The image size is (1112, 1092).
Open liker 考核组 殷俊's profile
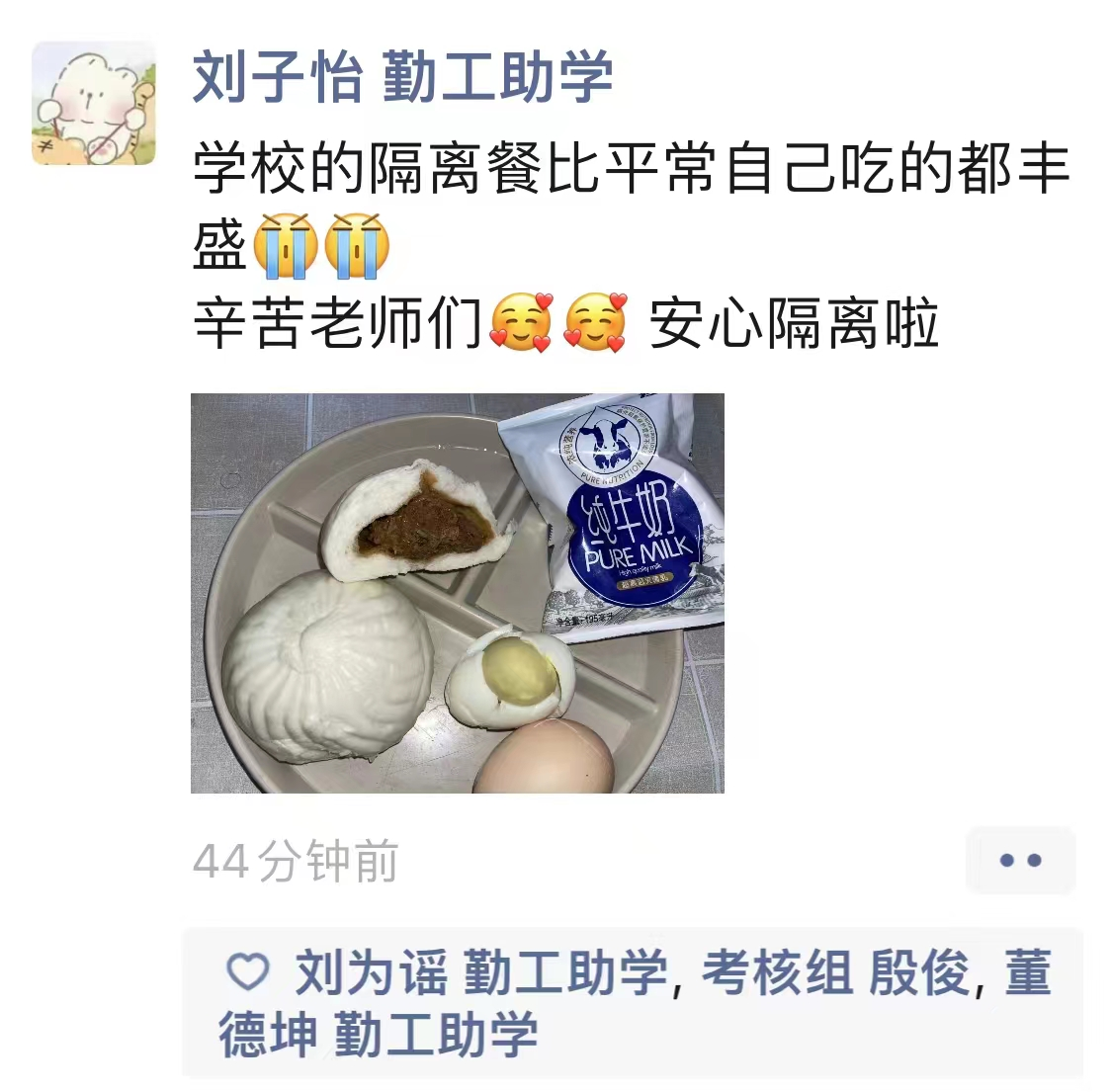coord(836,973)
